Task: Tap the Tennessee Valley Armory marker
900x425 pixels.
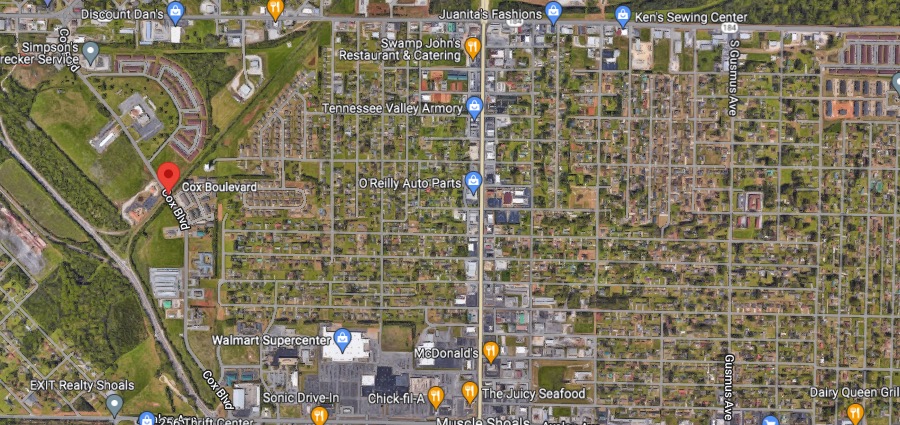Action: pyautogui.click(x=474, y=106)
